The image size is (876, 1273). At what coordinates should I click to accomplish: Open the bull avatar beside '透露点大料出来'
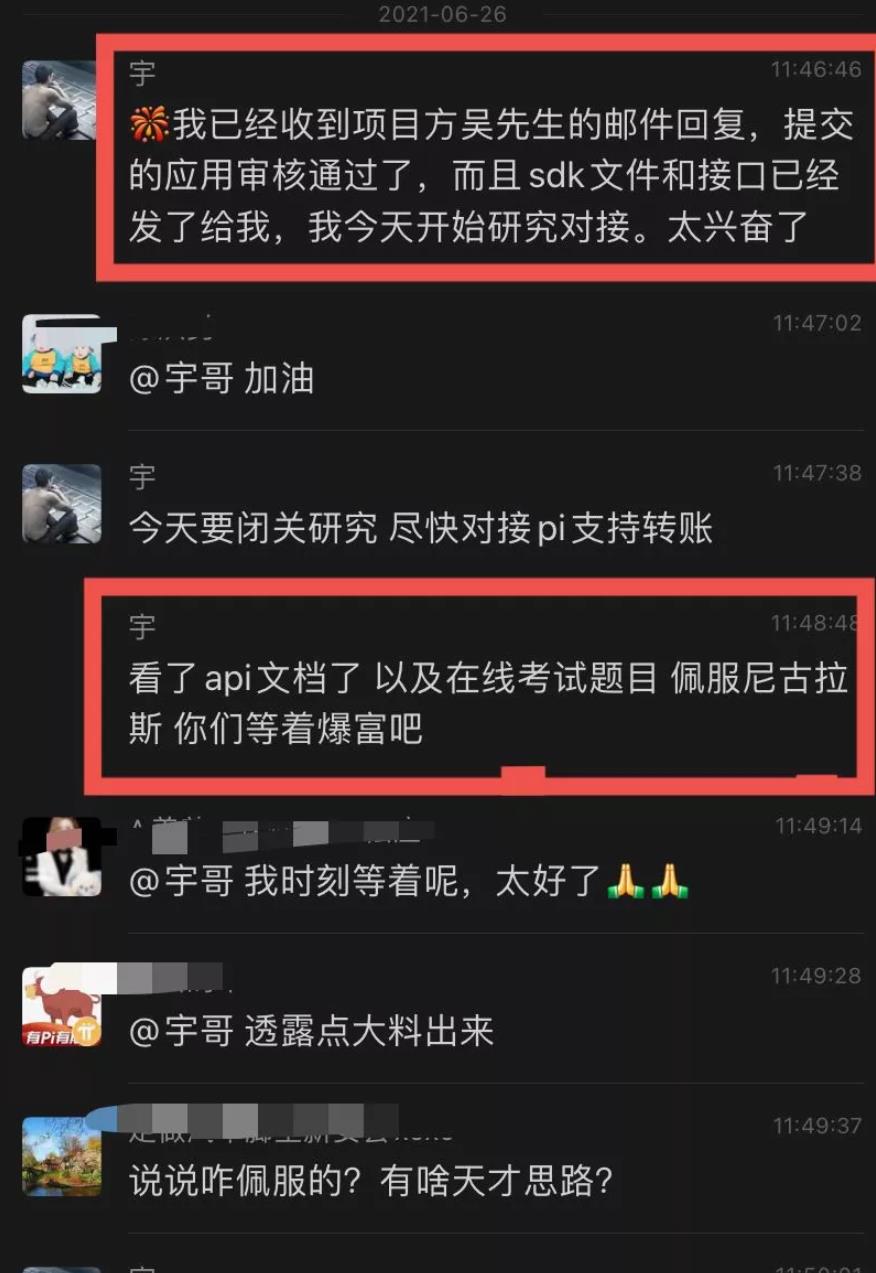62,1006
